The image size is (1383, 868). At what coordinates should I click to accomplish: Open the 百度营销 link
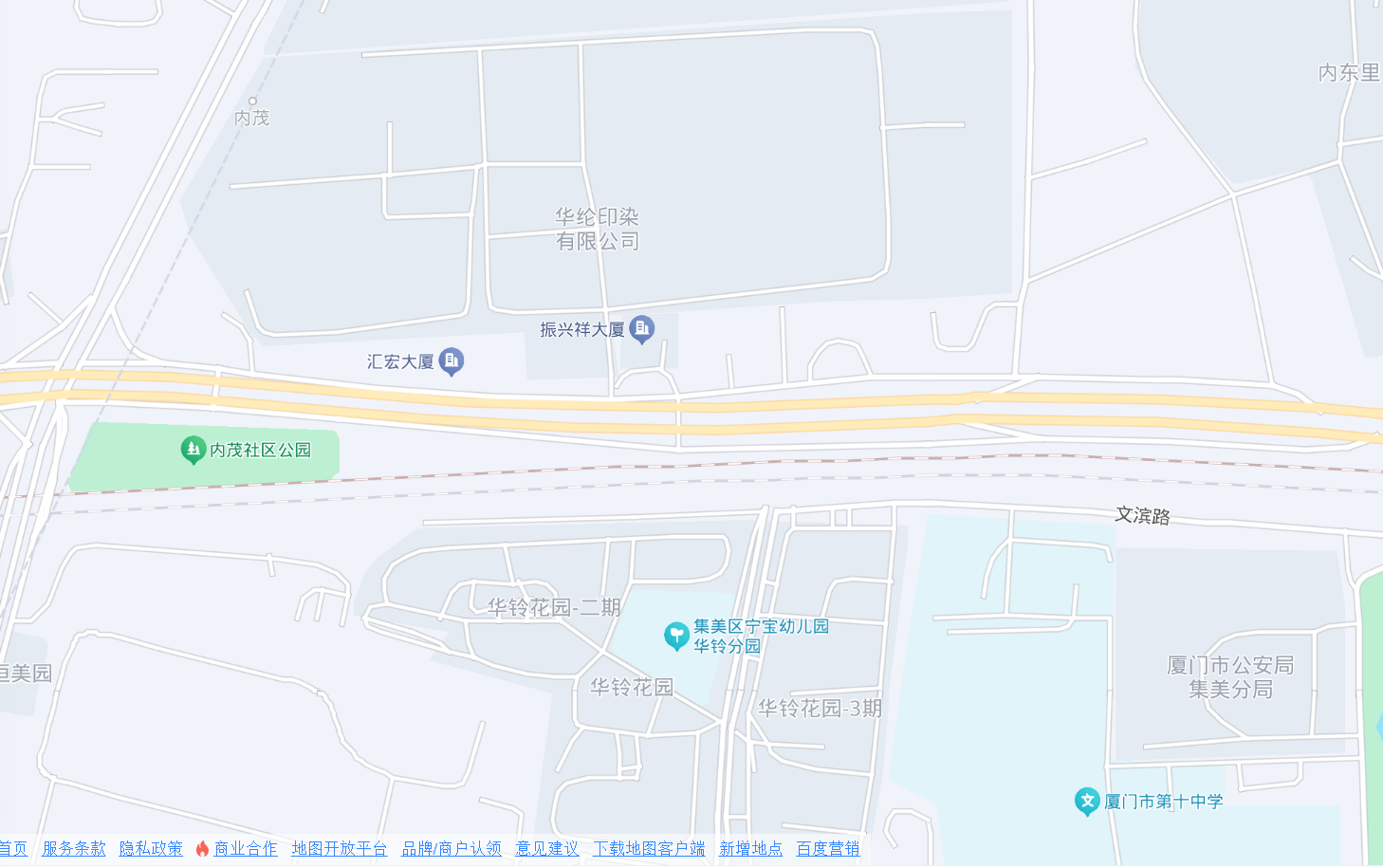[828, 848]
